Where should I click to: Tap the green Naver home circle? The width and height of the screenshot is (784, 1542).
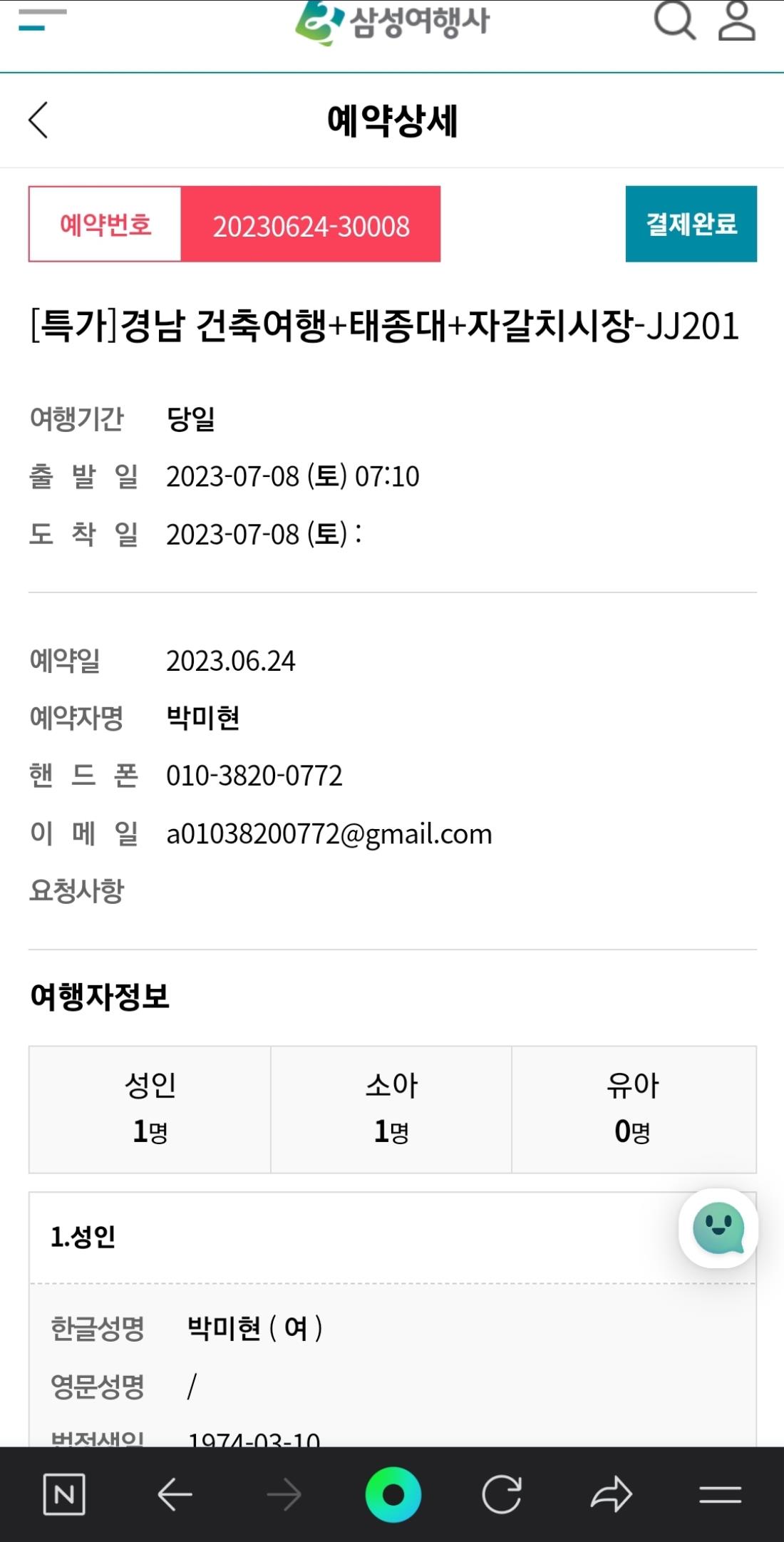(x=393, y=1494)
